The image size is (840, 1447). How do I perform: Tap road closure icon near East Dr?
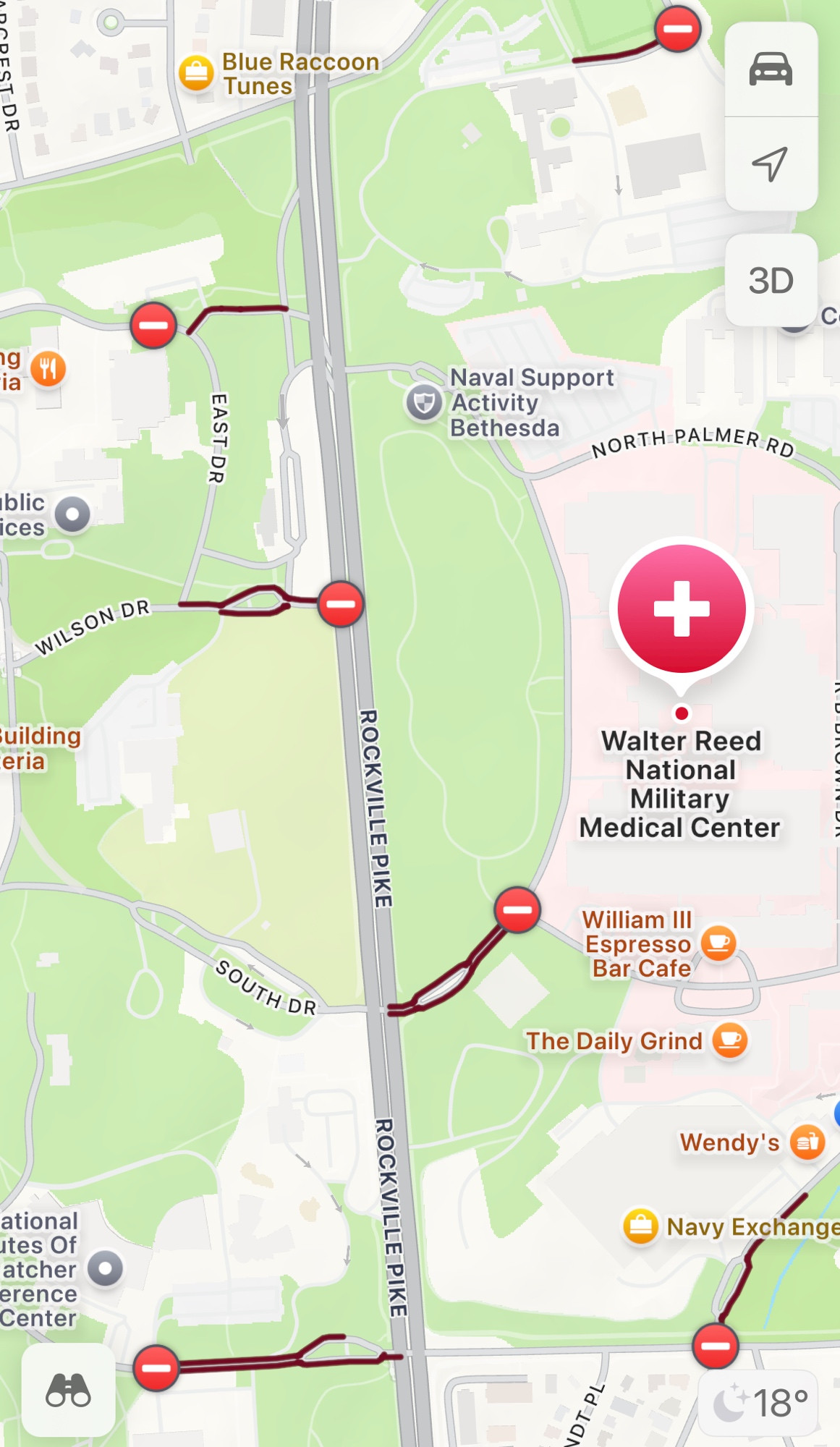pos(153,326)
